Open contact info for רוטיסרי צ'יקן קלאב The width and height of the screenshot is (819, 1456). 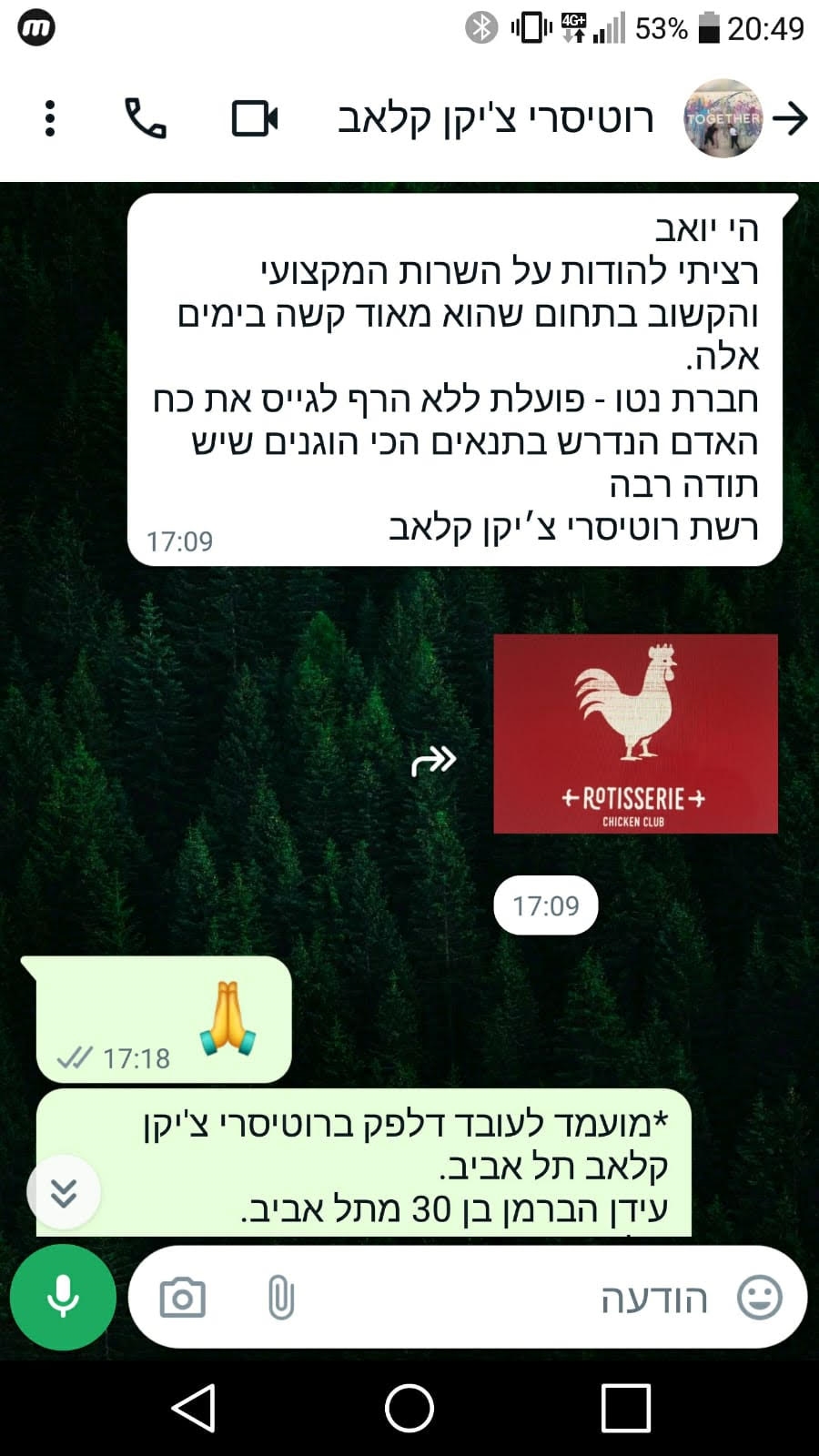(x=496, y=119)
